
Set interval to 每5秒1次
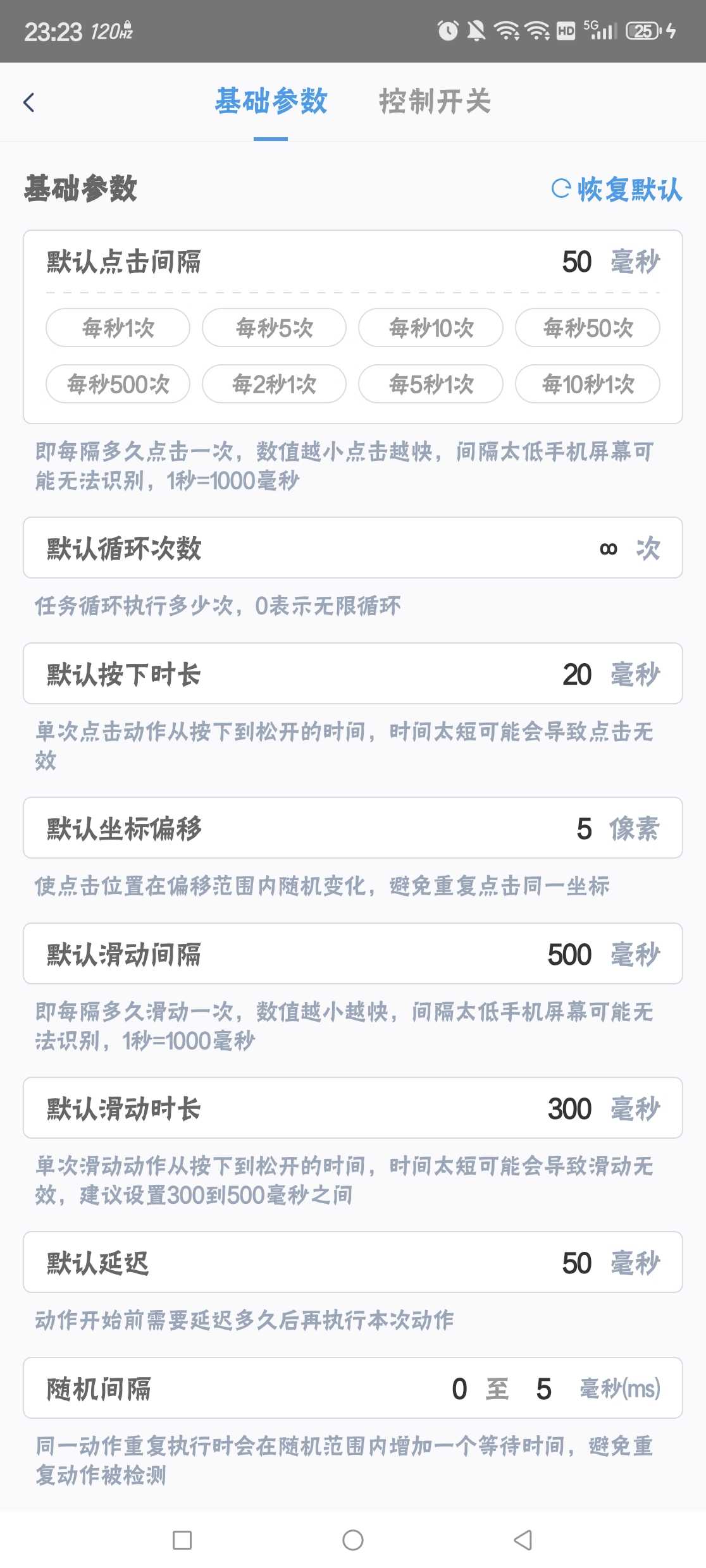[431, 384]
